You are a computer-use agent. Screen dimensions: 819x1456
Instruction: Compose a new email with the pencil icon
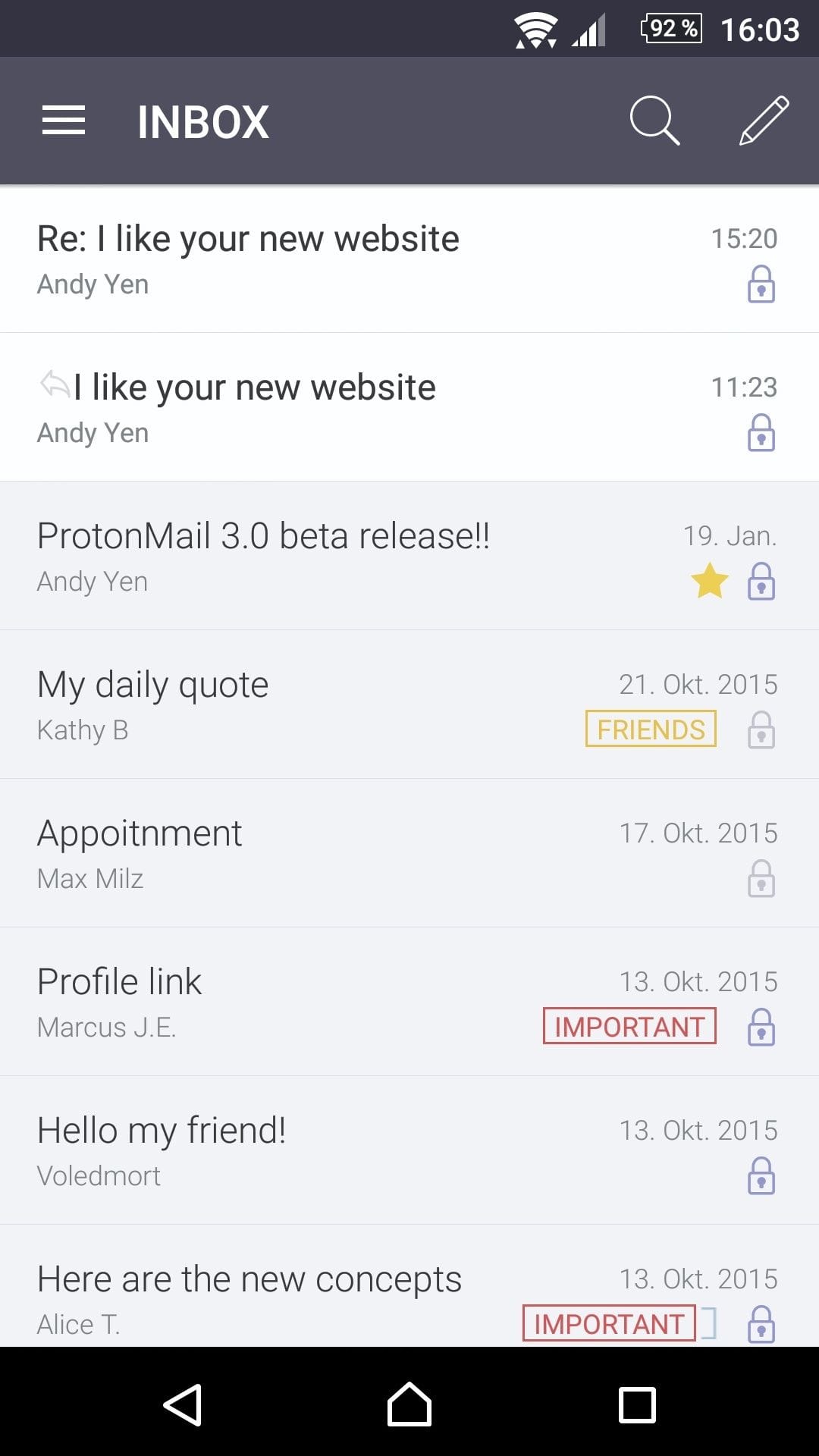(764, 121)
